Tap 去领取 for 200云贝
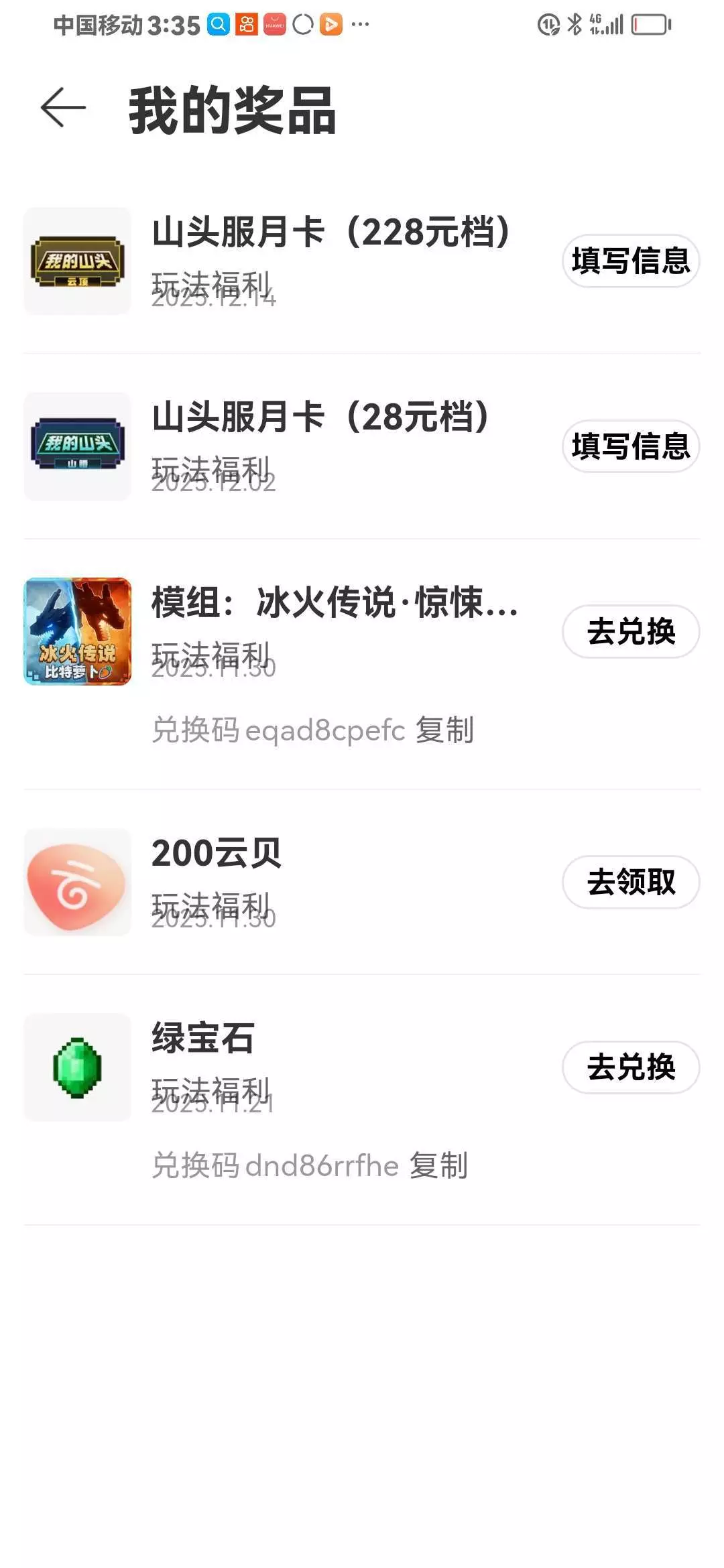 (x=630, y=882)
